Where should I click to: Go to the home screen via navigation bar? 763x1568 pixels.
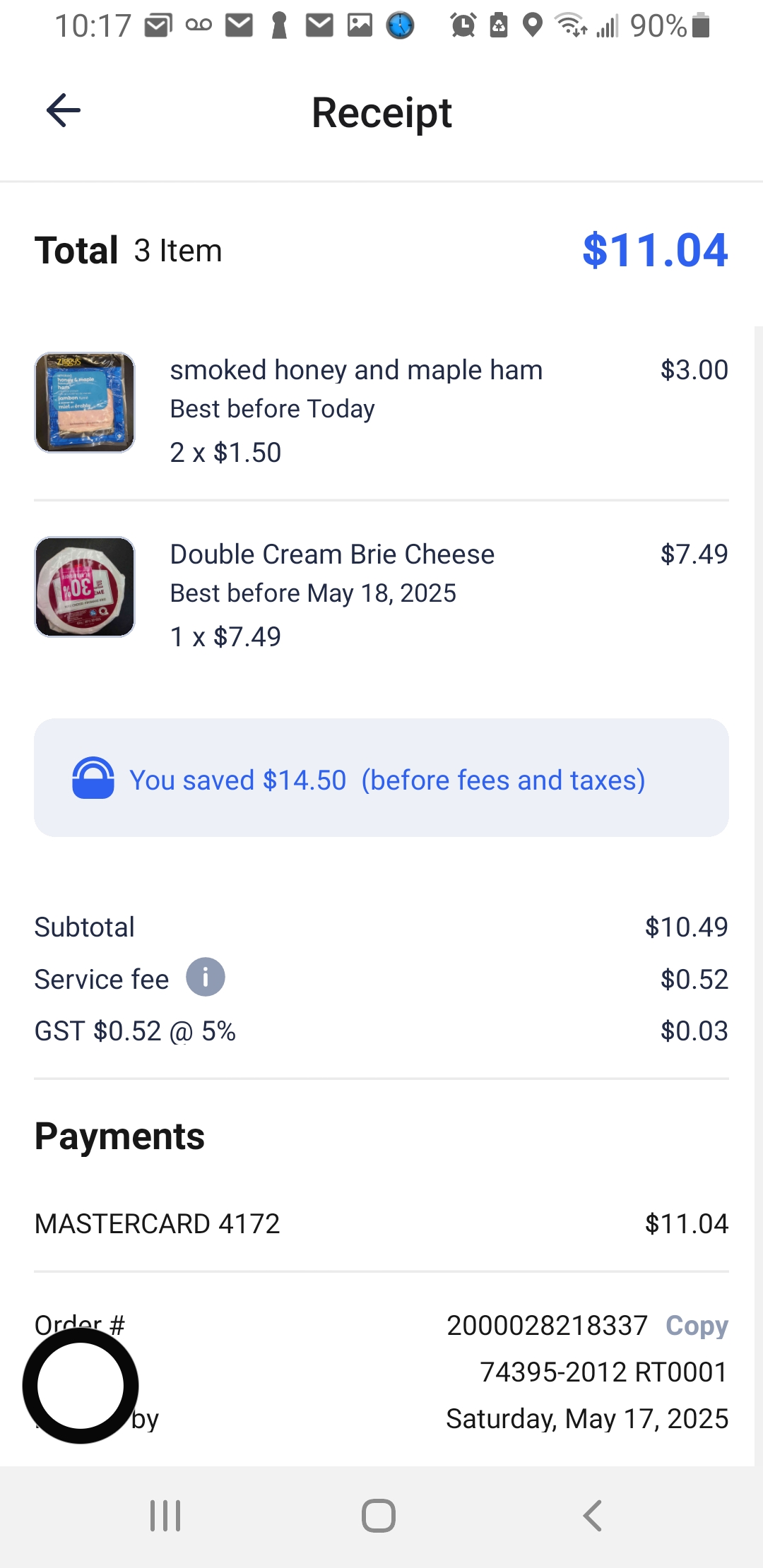coord(379,1516)
